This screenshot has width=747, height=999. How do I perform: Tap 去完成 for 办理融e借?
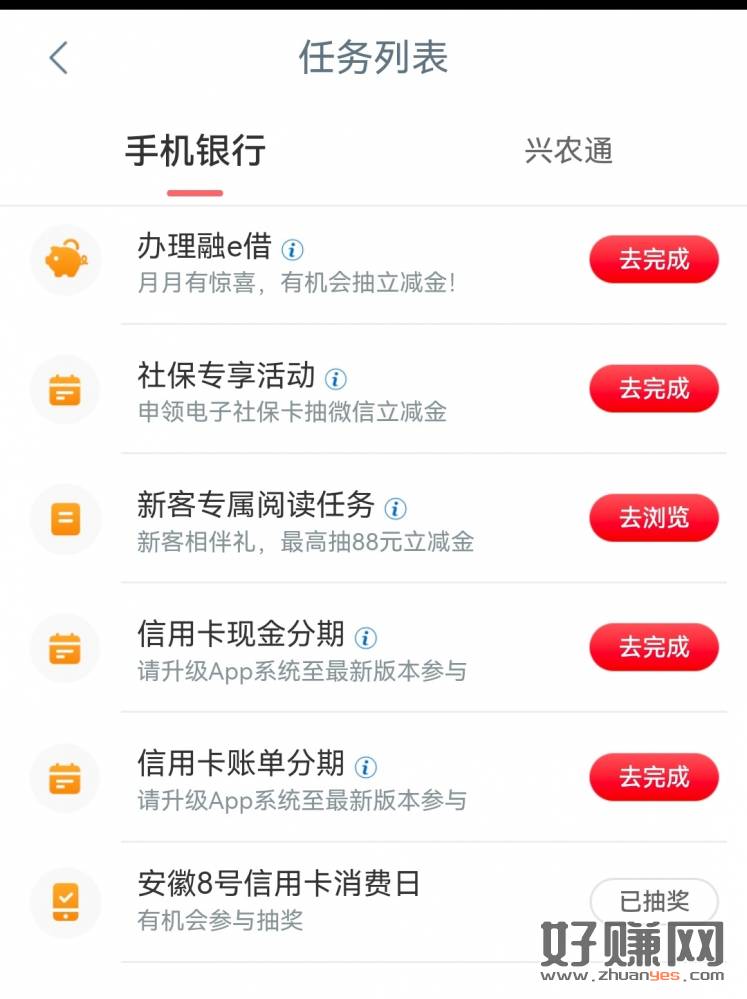(x=653, y=260)
